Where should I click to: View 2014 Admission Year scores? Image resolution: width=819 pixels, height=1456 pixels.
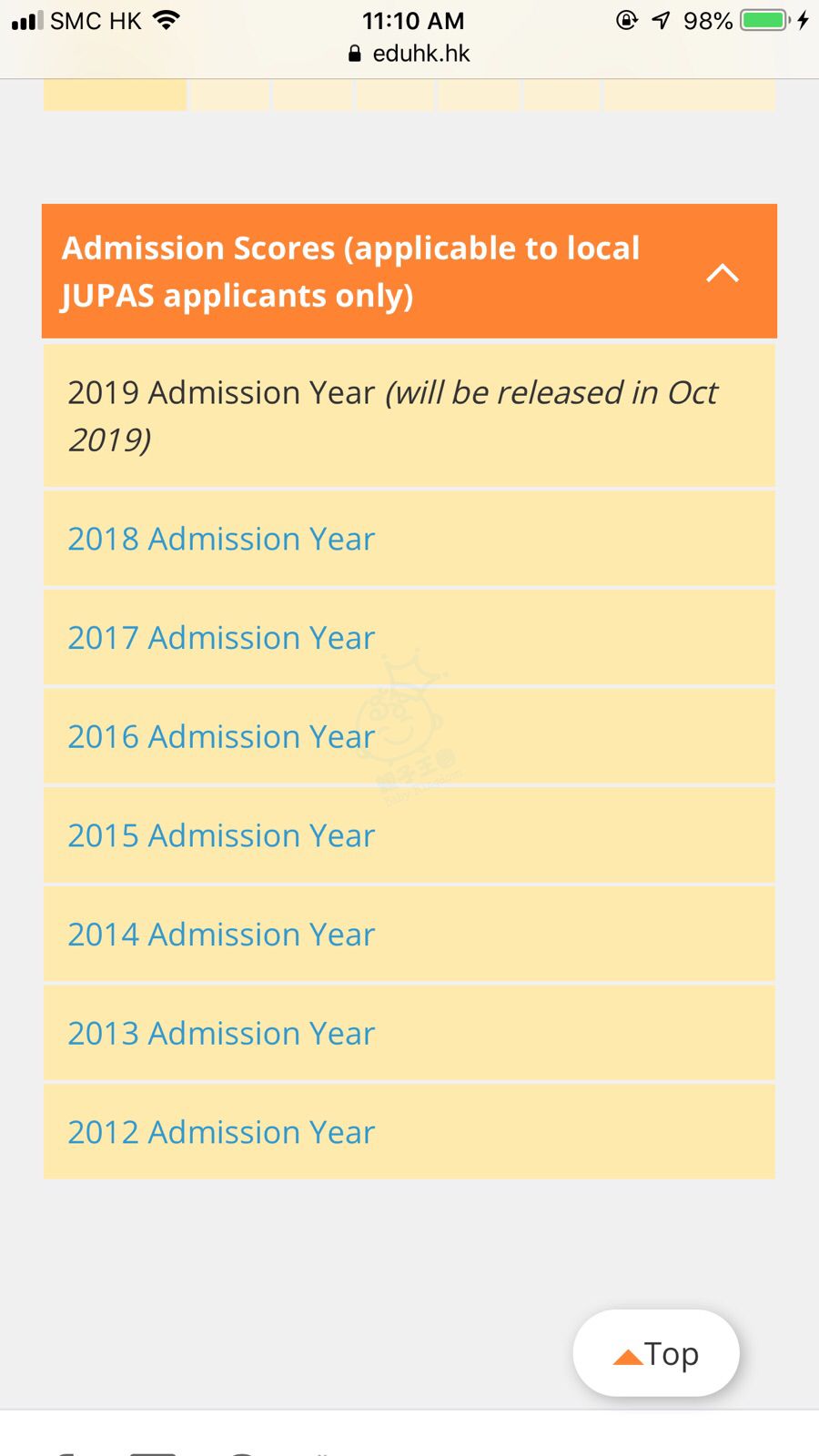221,935
